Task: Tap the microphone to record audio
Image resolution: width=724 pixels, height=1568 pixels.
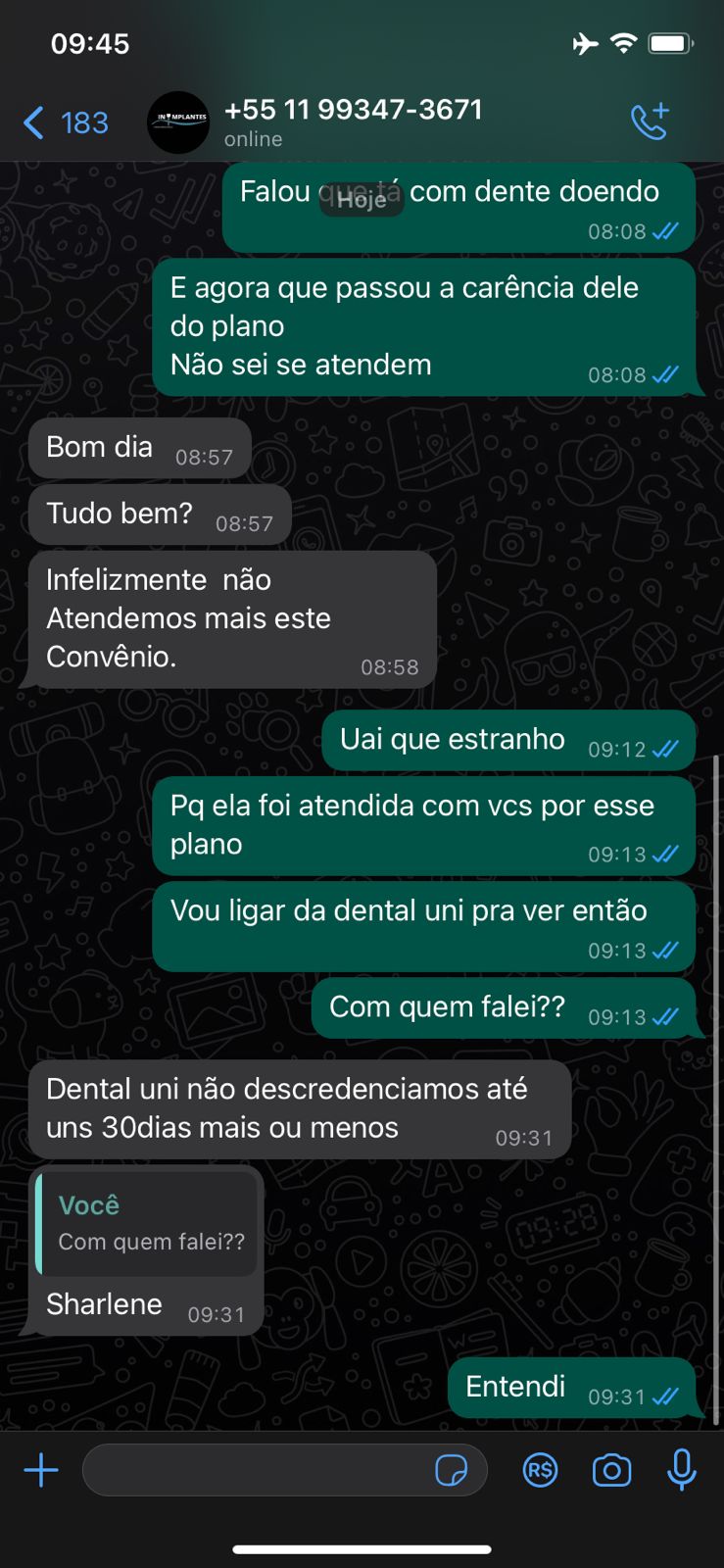Action: tap(682, 1470)
